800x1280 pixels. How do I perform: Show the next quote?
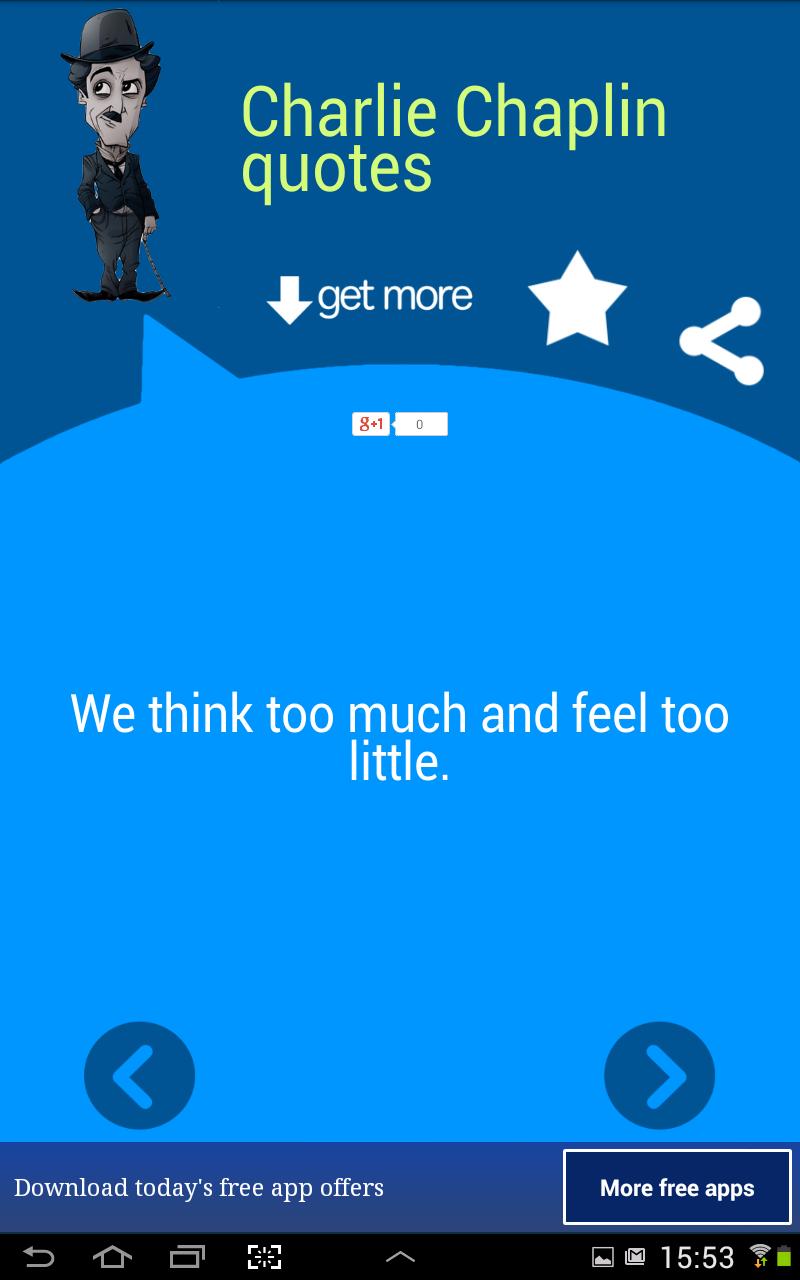(659, 1075)
